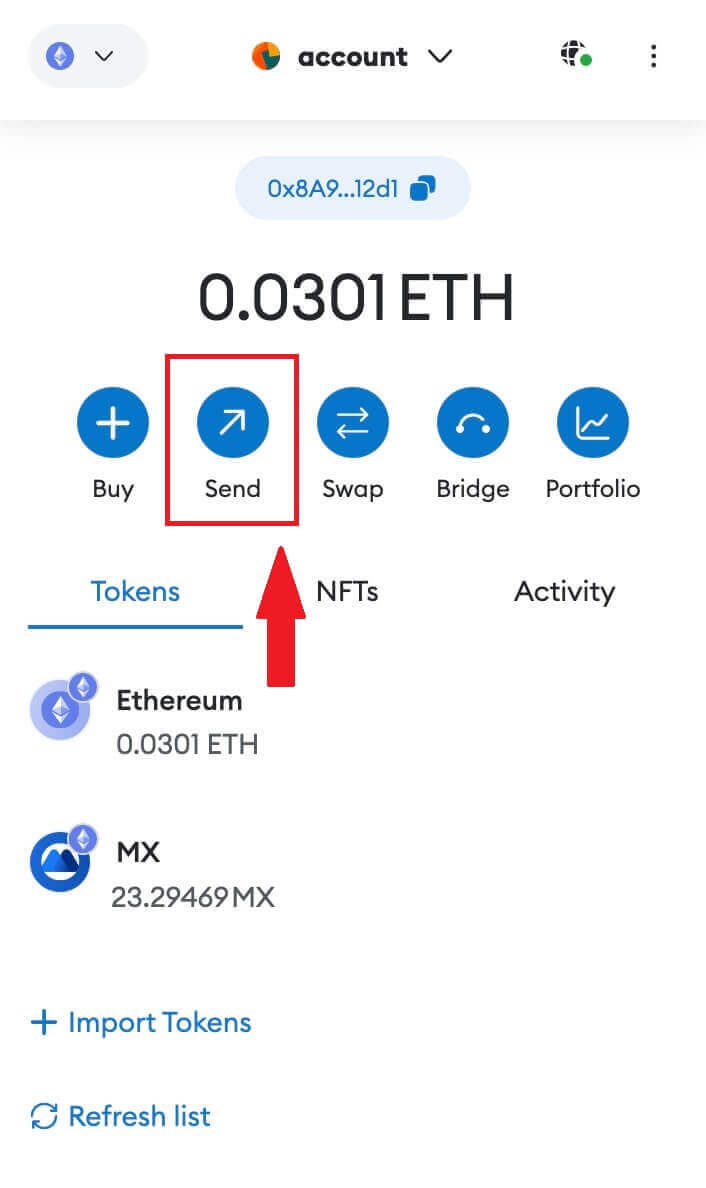Image resolution: width=706 pixels, height=1188 pixels.
Task: Switch to the NFTs tab
Action: pyautogui.click(x=347, y=591)
